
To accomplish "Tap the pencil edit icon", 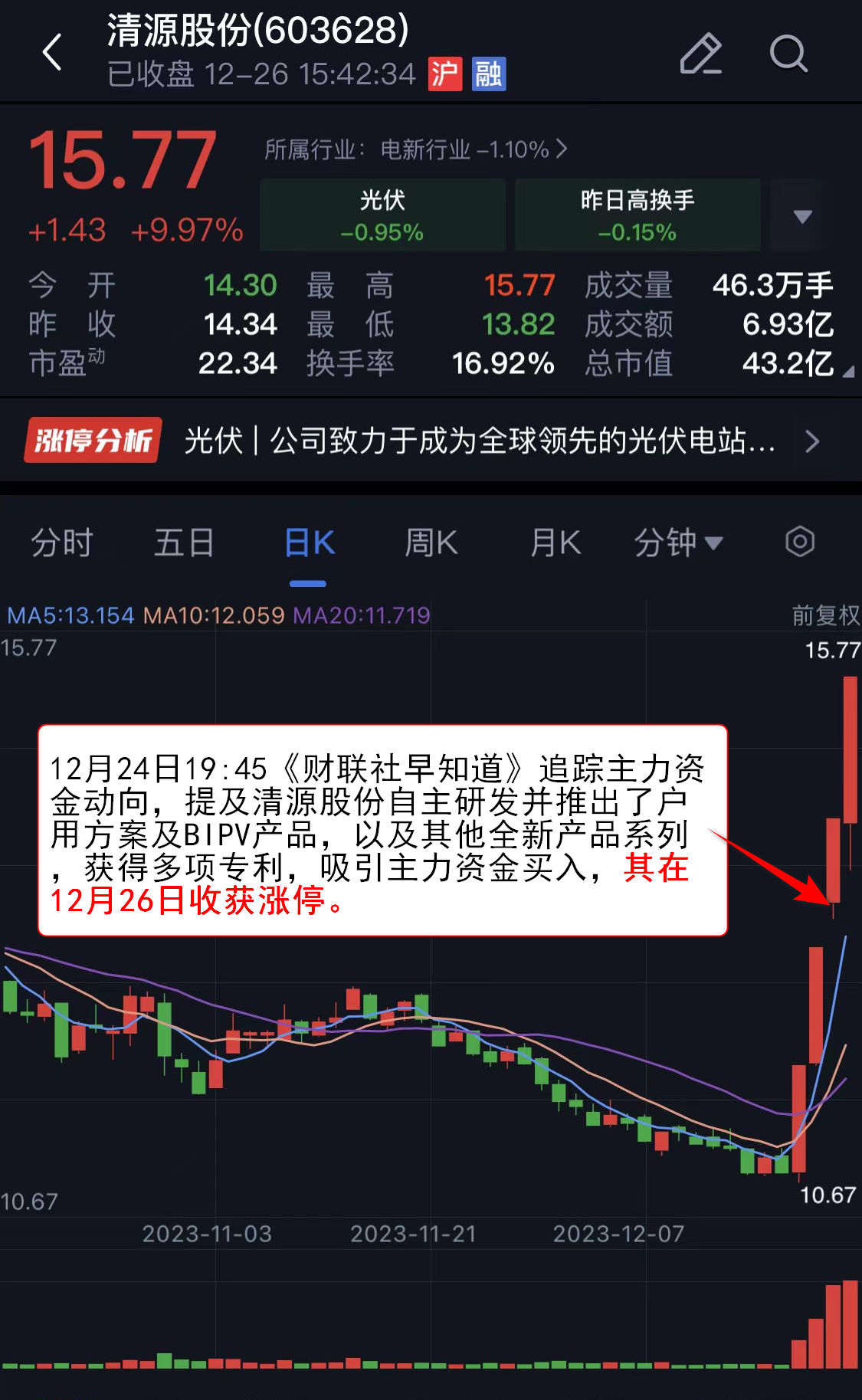I will (700, 54).
